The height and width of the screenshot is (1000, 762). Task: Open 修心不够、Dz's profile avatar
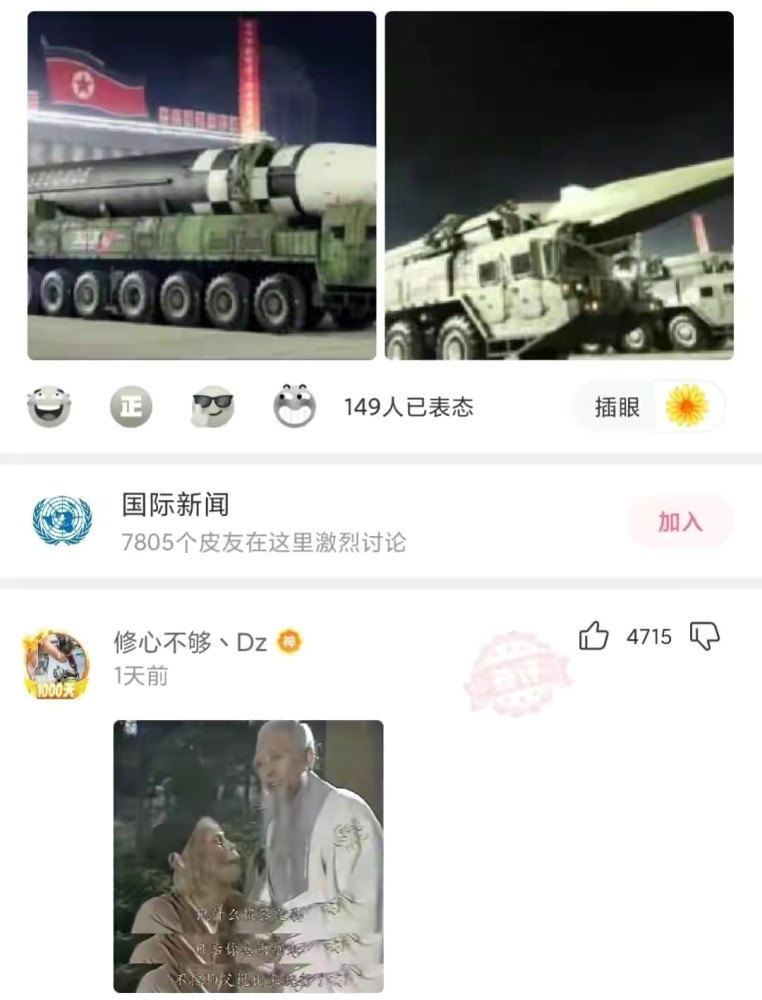[56, 665]
